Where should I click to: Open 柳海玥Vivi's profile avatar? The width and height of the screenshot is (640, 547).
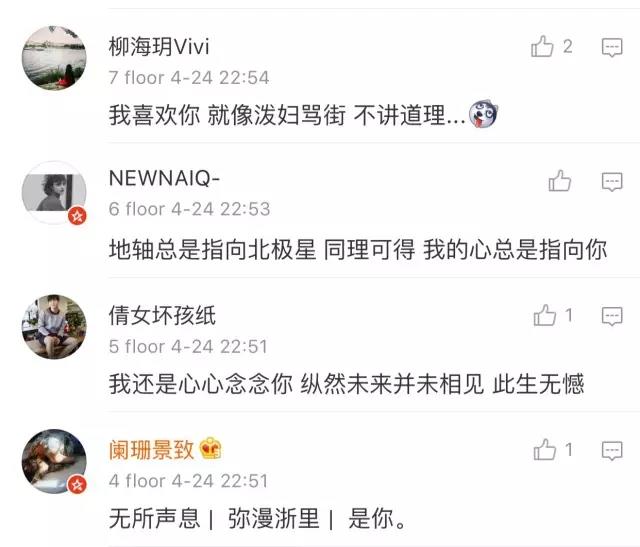click(x=54, y=58)
